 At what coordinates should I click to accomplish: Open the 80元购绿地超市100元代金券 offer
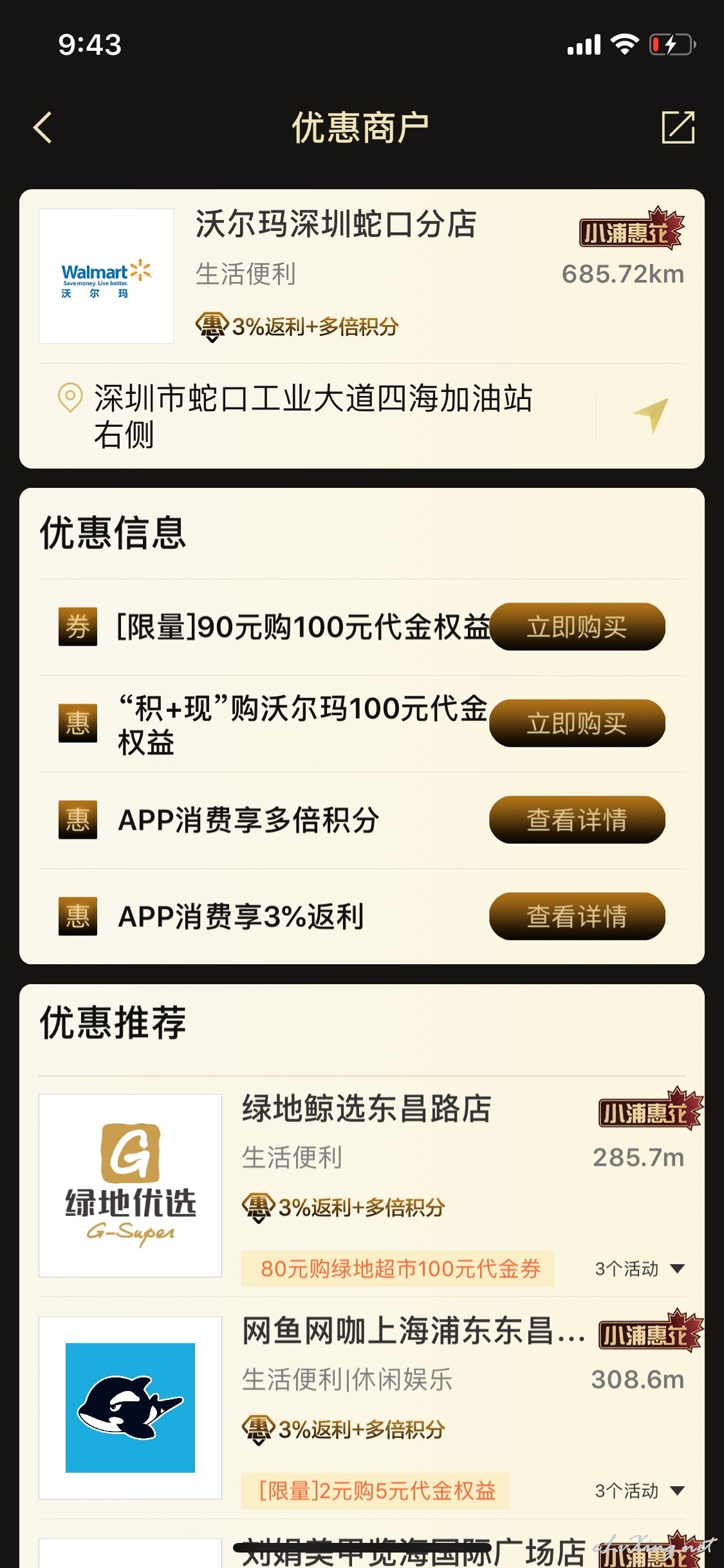[x=399, y=1269]
